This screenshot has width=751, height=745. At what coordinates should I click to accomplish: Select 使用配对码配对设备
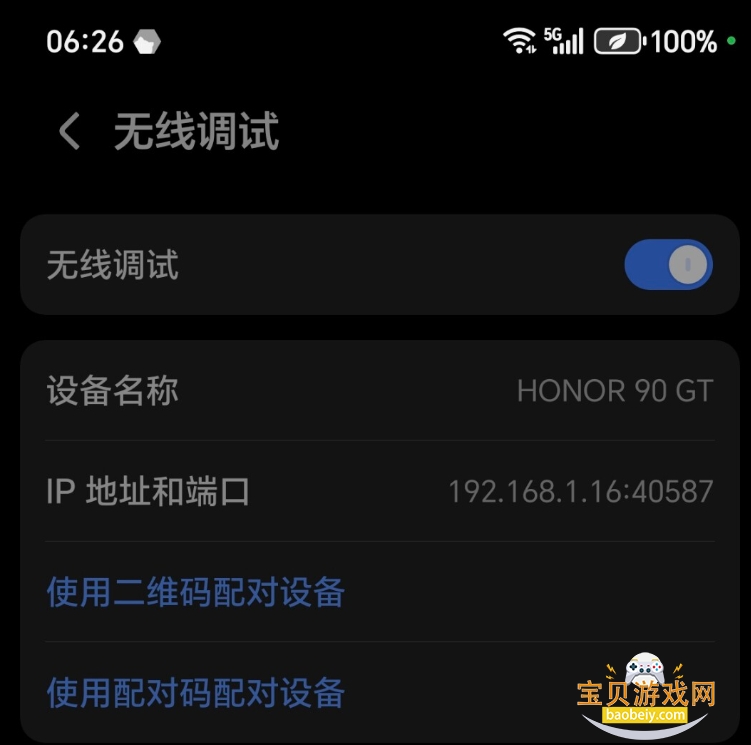point(196,692)
